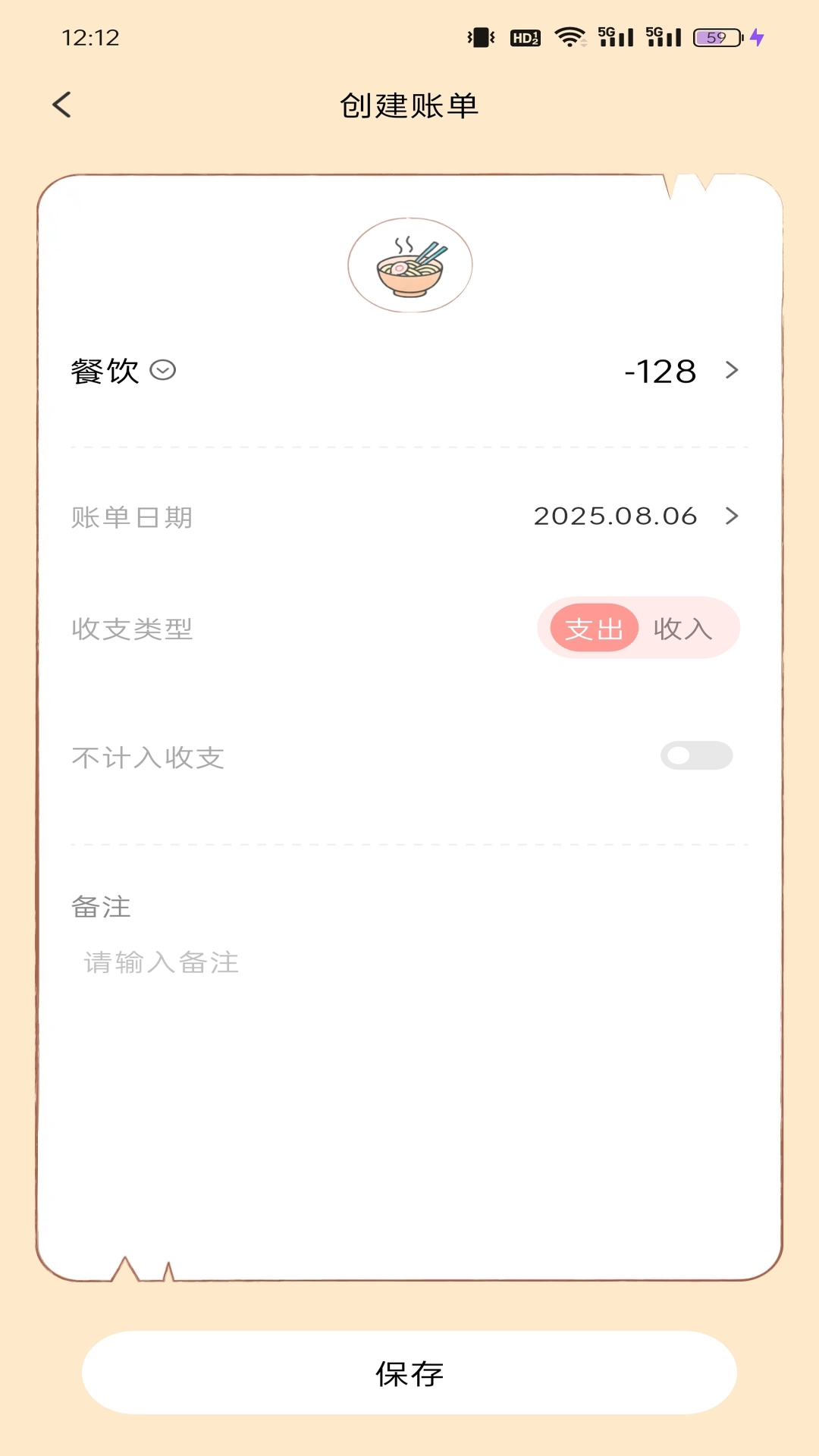
Task: Click the 备注 label
Action: tap(101, 907)
